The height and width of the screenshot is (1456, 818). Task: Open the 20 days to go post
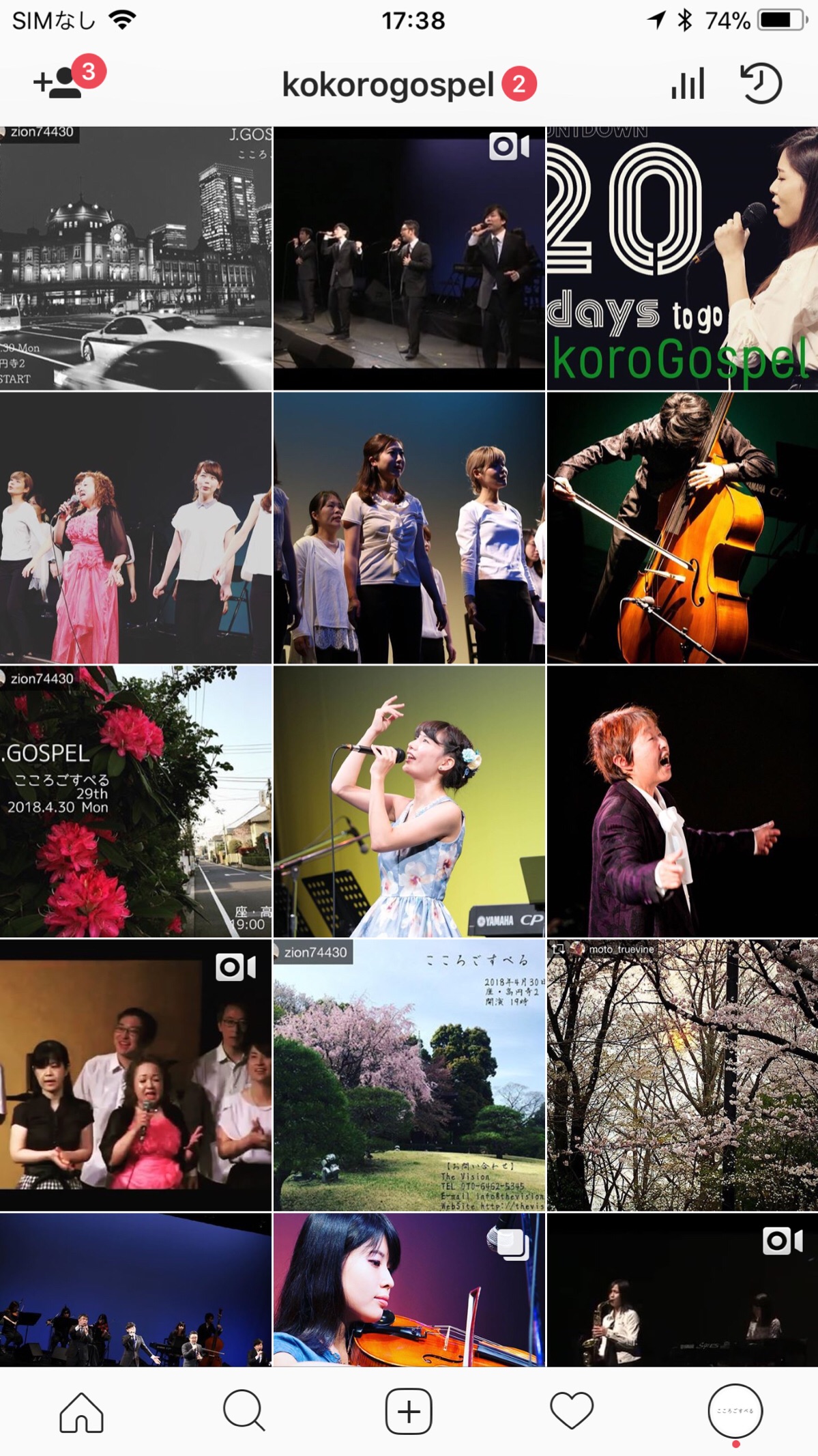click(682, 258)
